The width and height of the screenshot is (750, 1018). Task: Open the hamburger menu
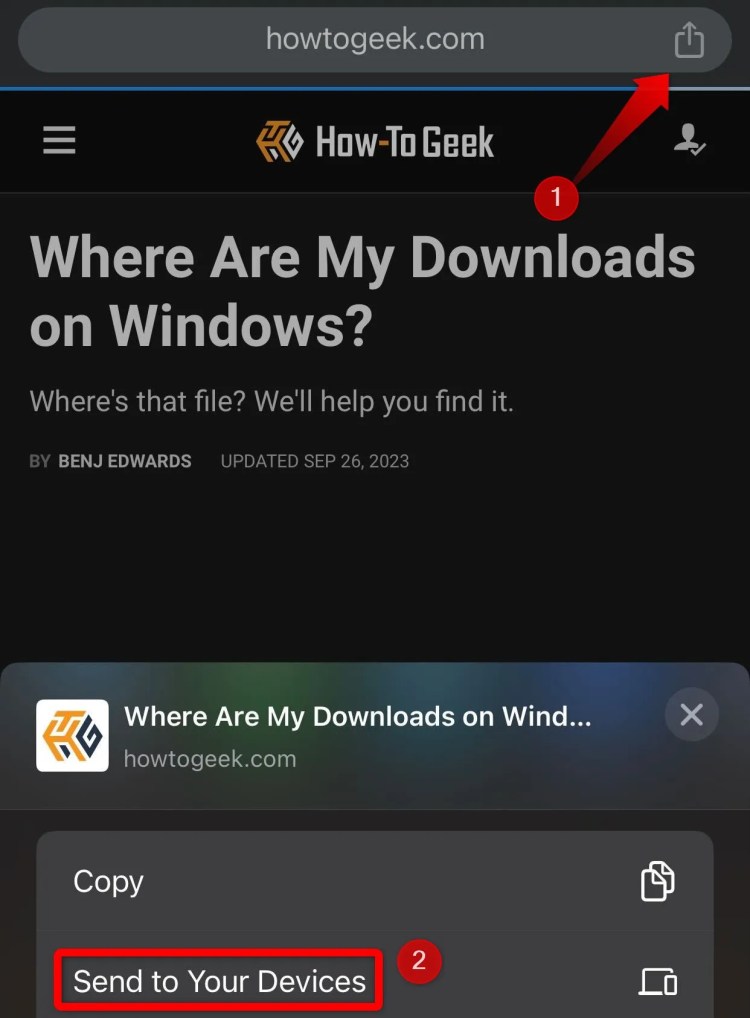pos(59,141)
